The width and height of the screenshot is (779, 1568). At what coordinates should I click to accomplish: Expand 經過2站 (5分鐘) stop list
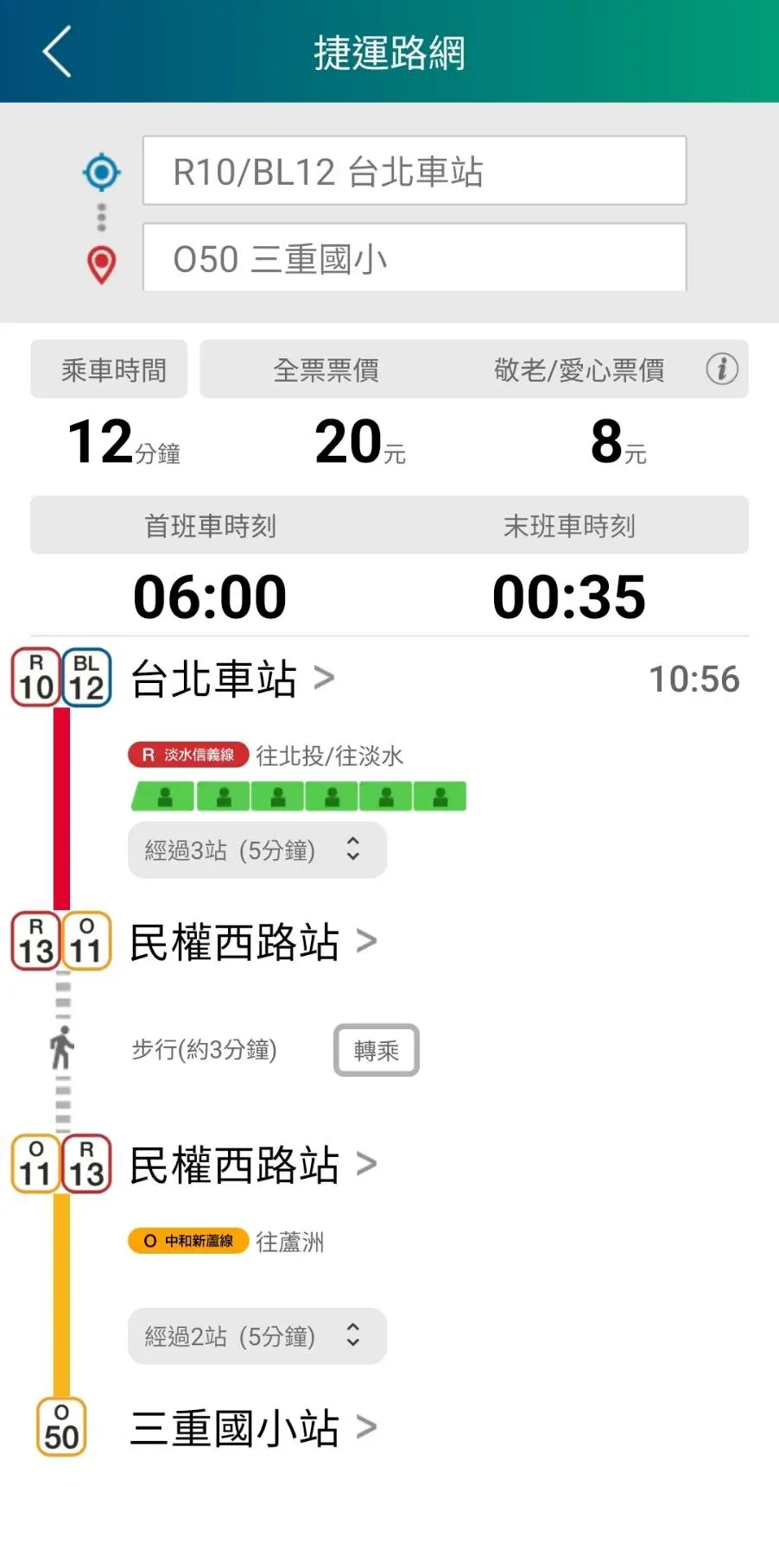click(x=257, y=1337)
